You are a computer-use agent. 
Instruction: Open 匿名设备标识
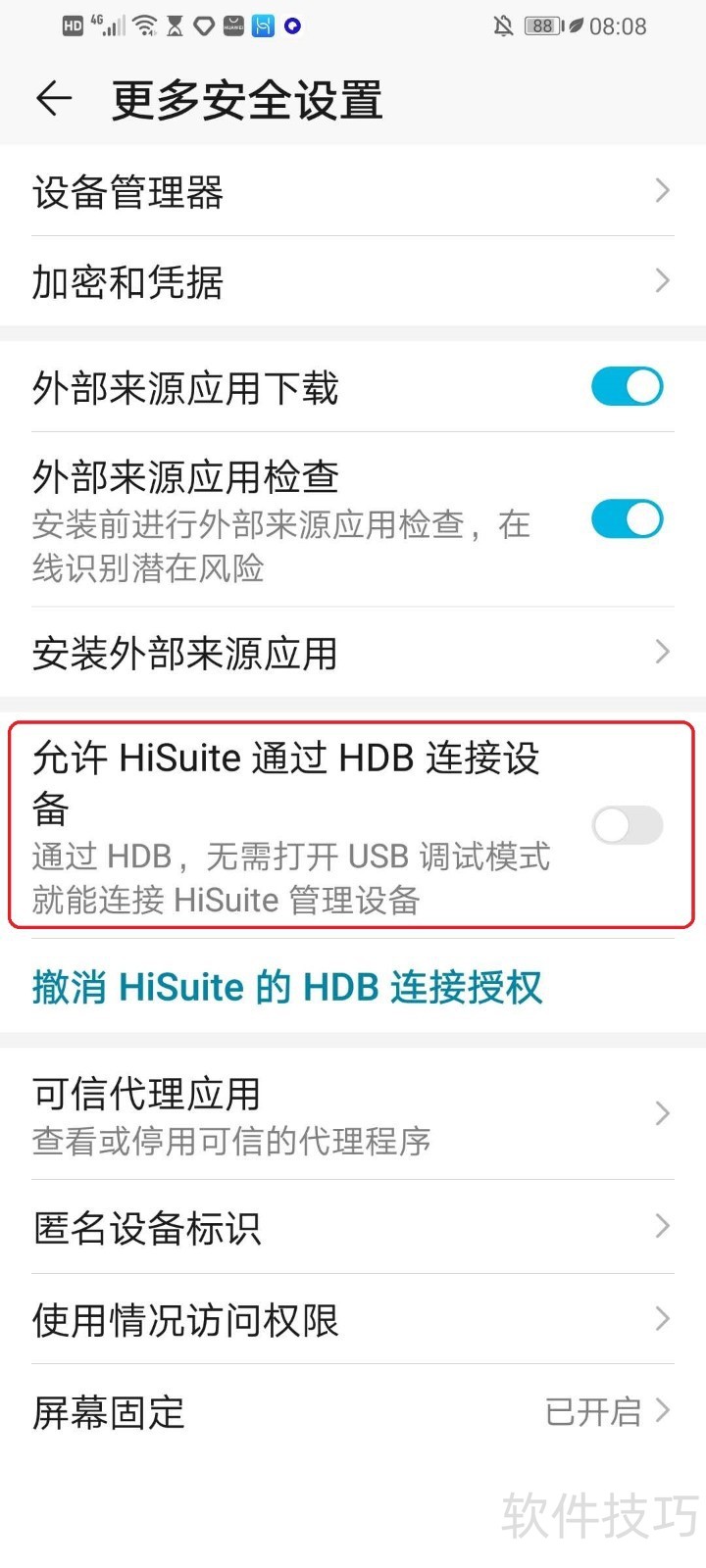click(x=353, y=1227)
